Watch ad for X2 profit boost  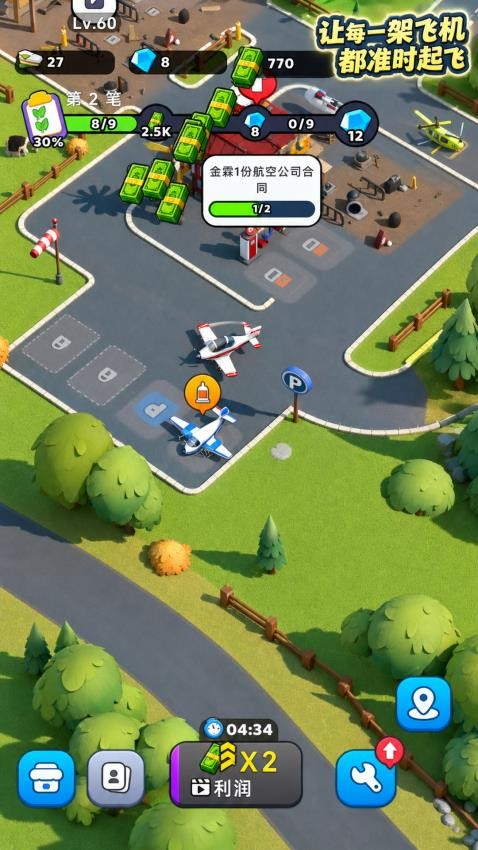tap(236, 774)
